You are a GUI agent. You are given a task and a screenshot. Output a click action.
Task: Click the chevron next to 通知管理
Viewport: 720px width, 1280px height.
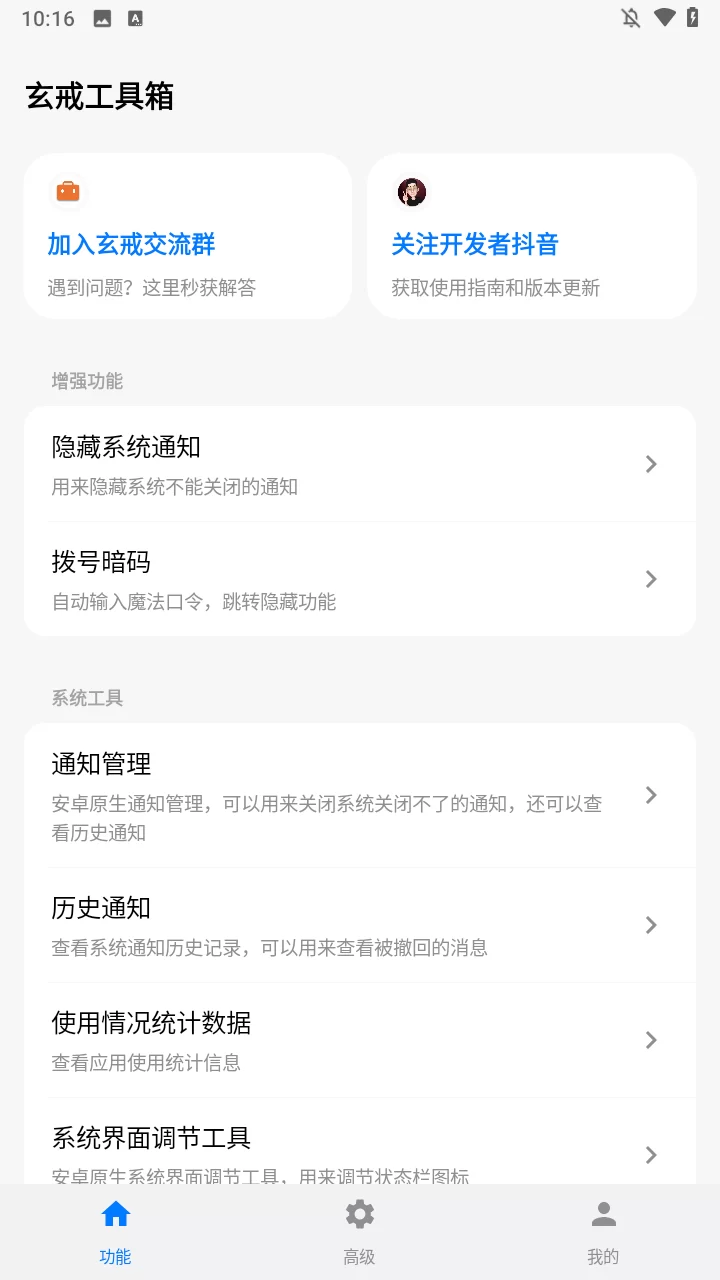[650, 795]
